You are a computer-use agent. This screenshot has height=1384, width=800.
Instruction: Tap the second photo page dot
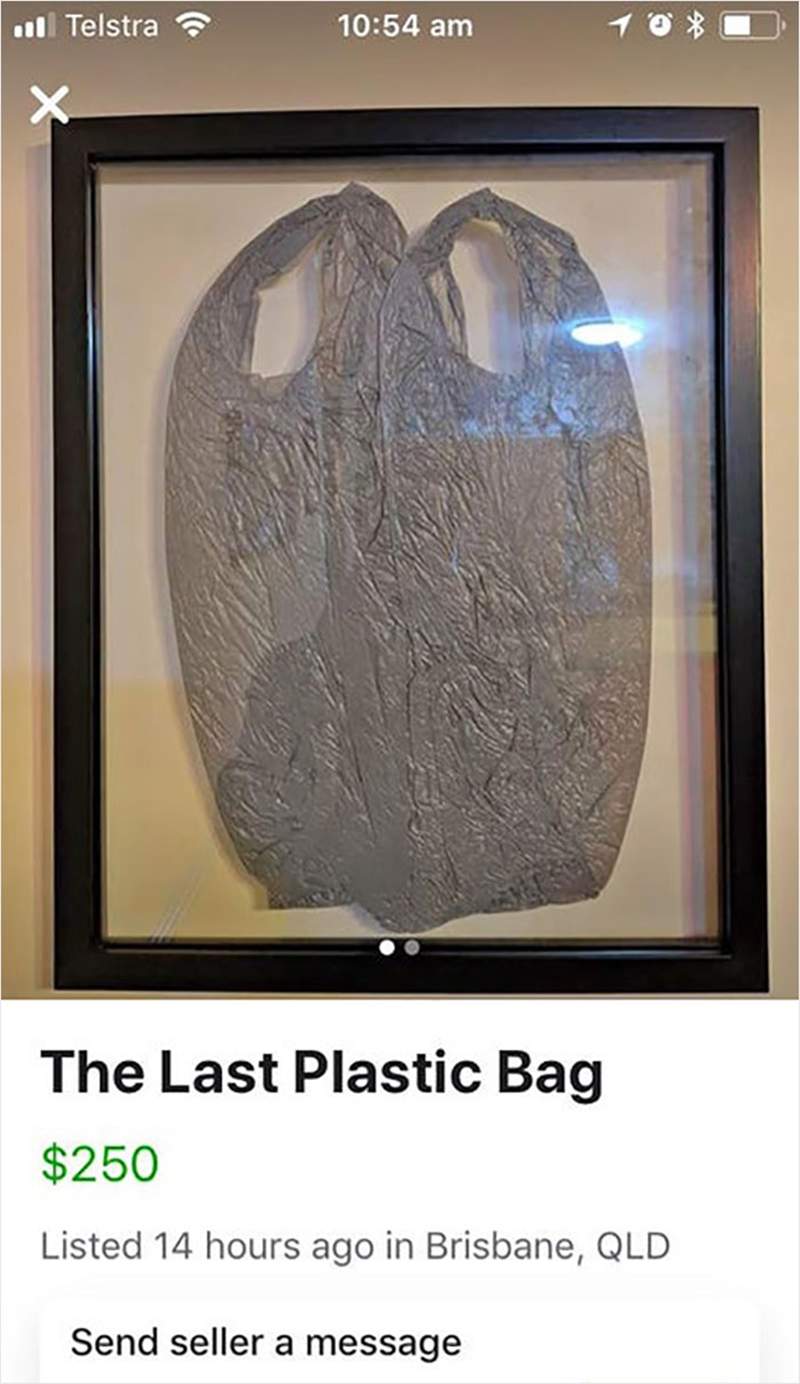point(412,947)
